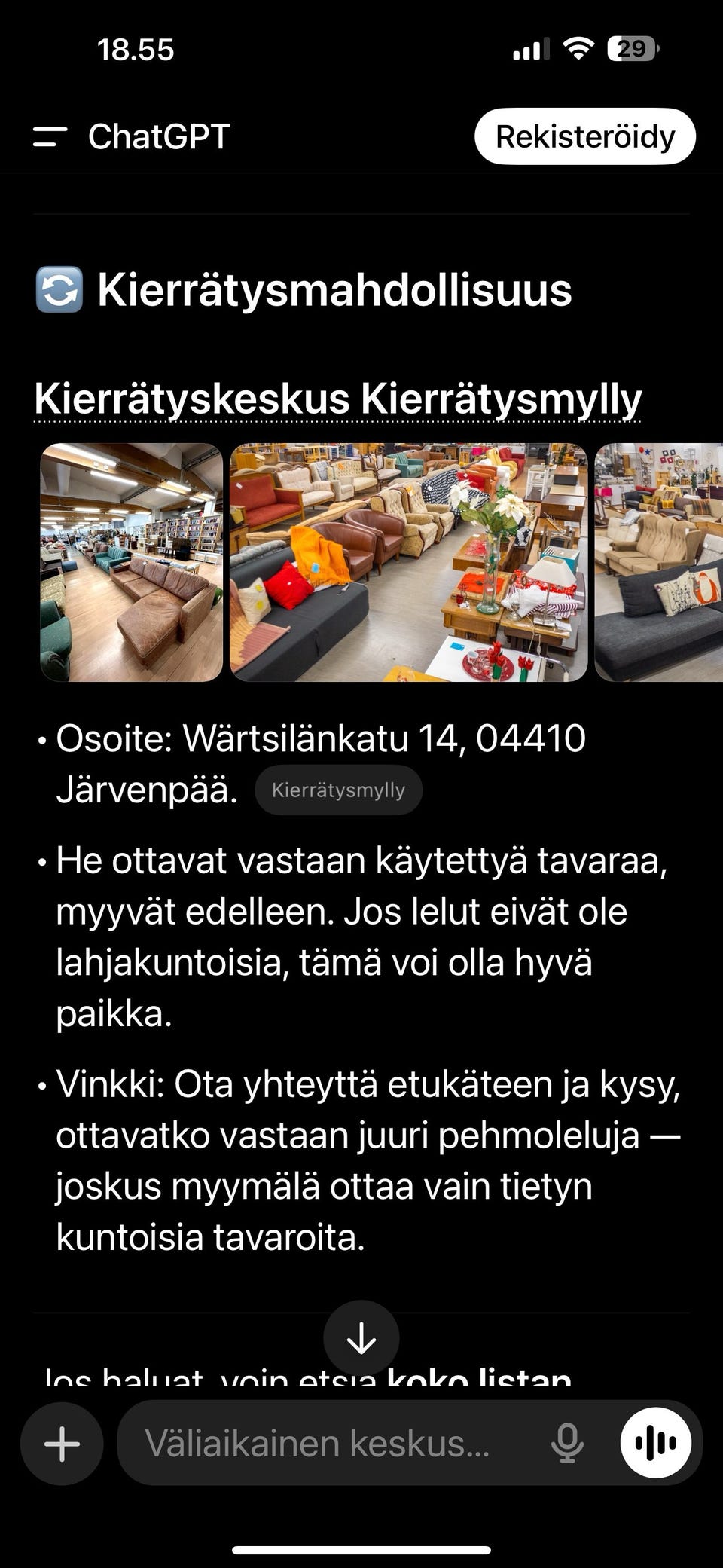Image resolution: width=723 pixels, height=1568 pixels.
Task: Tap Rekisteröidy to register
Action: pos(586,136)
